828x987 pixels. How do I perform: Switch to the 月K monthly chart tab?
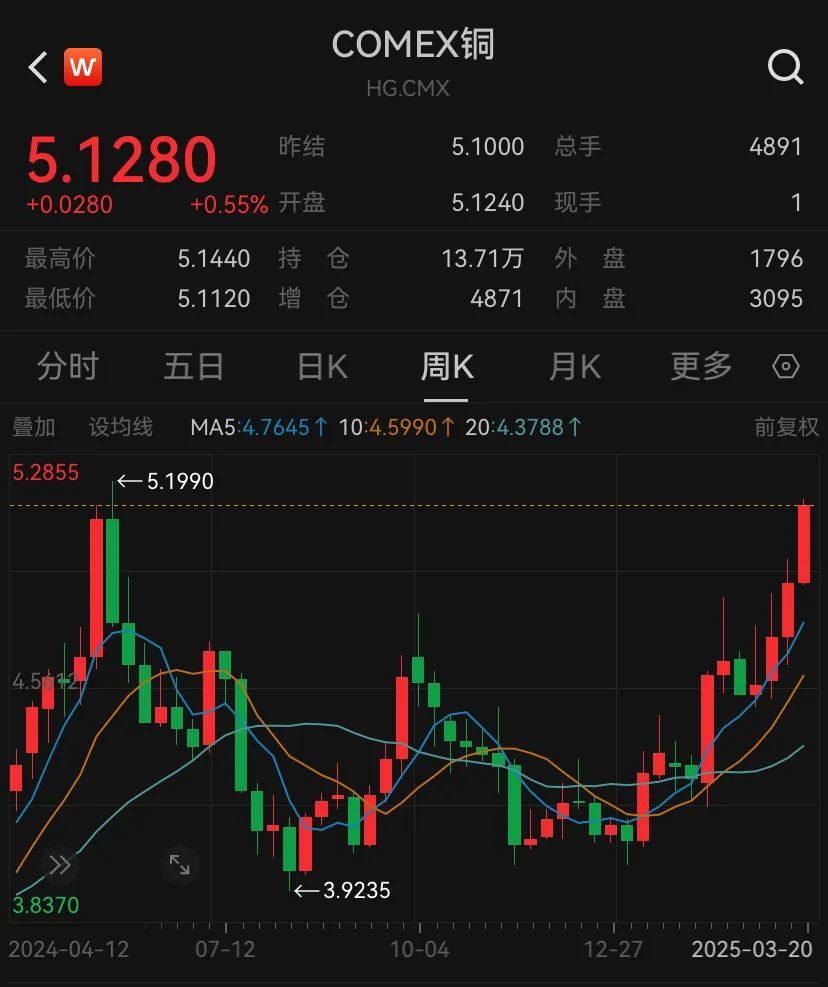point(573,367)
